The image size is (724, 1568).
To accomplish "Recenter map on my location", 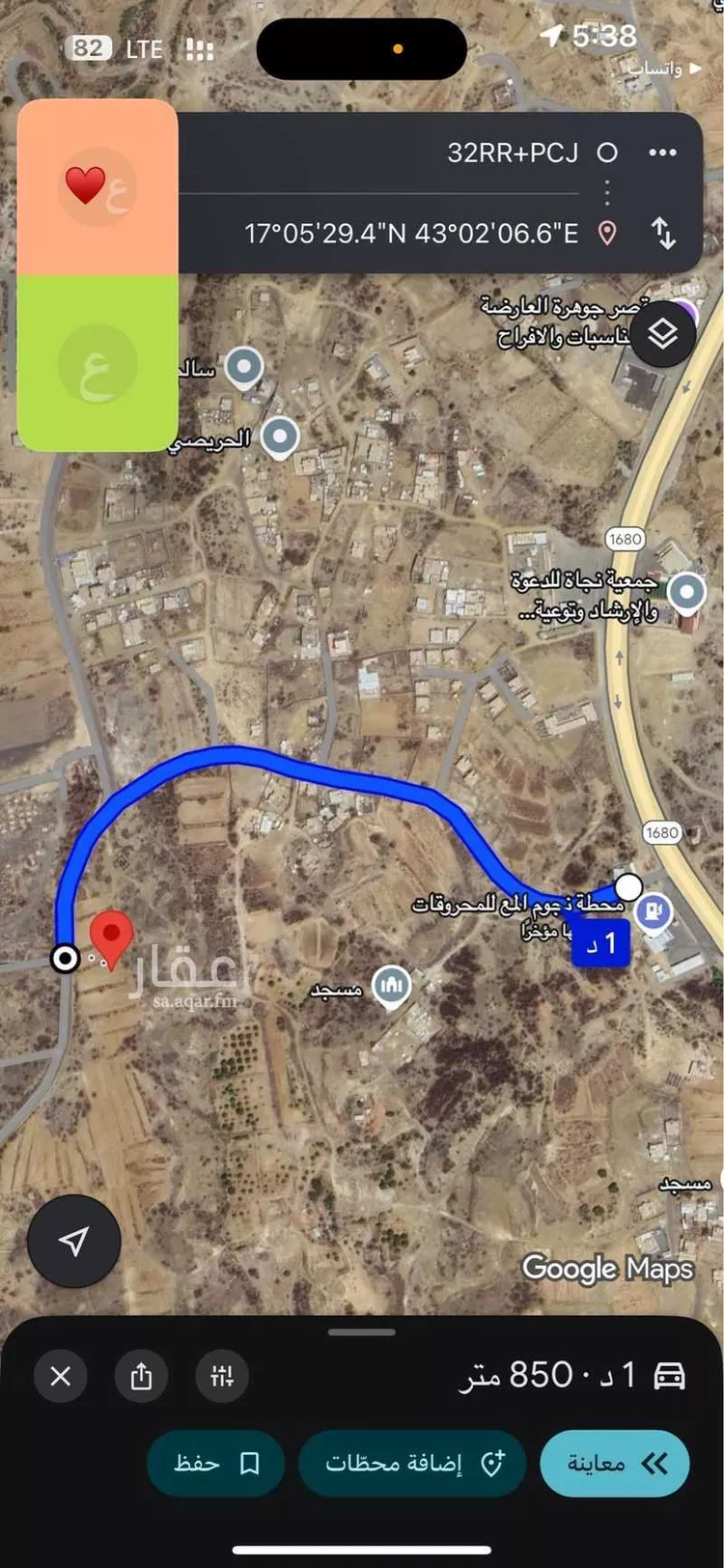I will [74, 1241].
